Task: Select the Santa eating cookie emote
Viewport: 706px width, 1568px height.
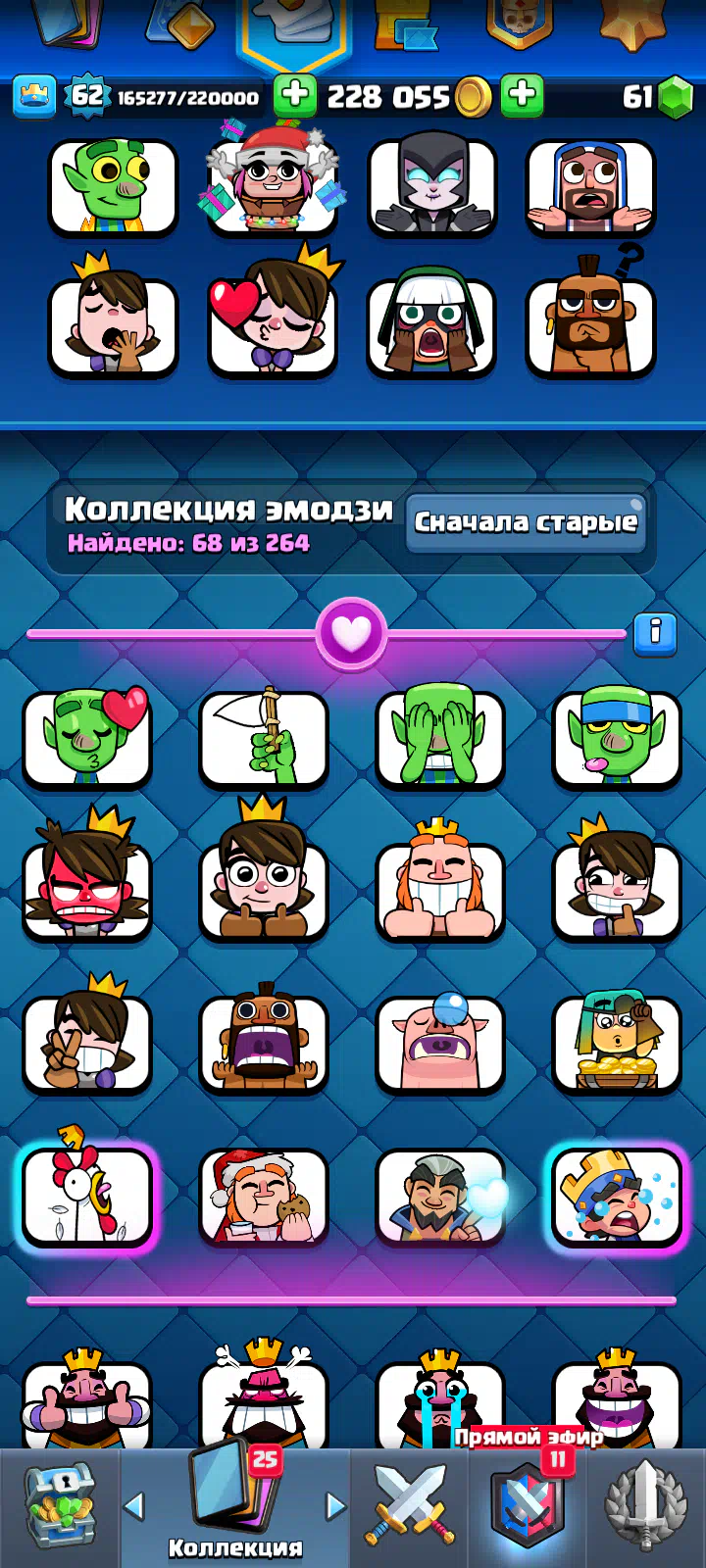Action: [x=264, y=1197]
